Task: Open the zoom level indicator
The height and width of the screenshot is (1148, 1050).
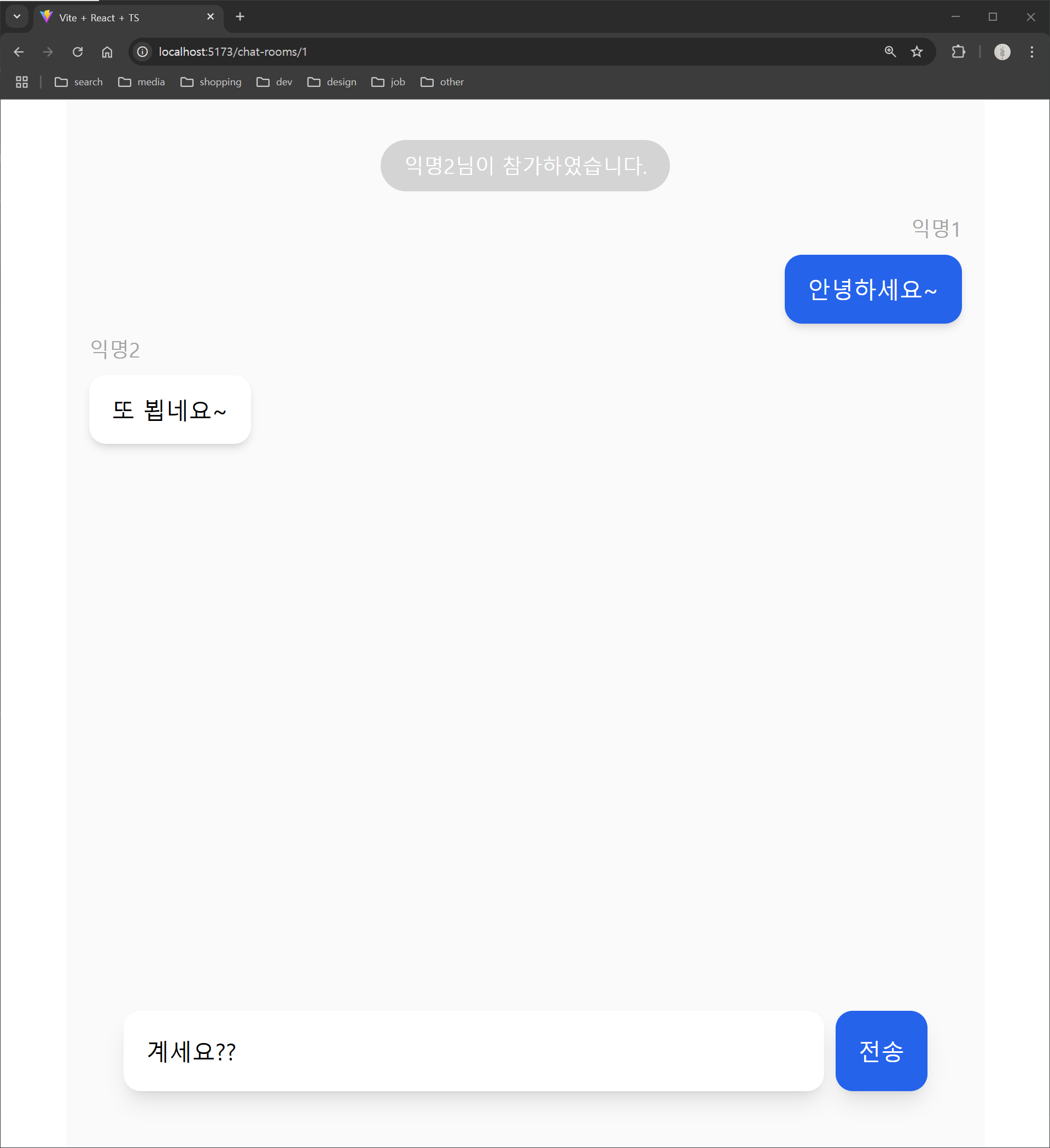Action: coord(890,52)
